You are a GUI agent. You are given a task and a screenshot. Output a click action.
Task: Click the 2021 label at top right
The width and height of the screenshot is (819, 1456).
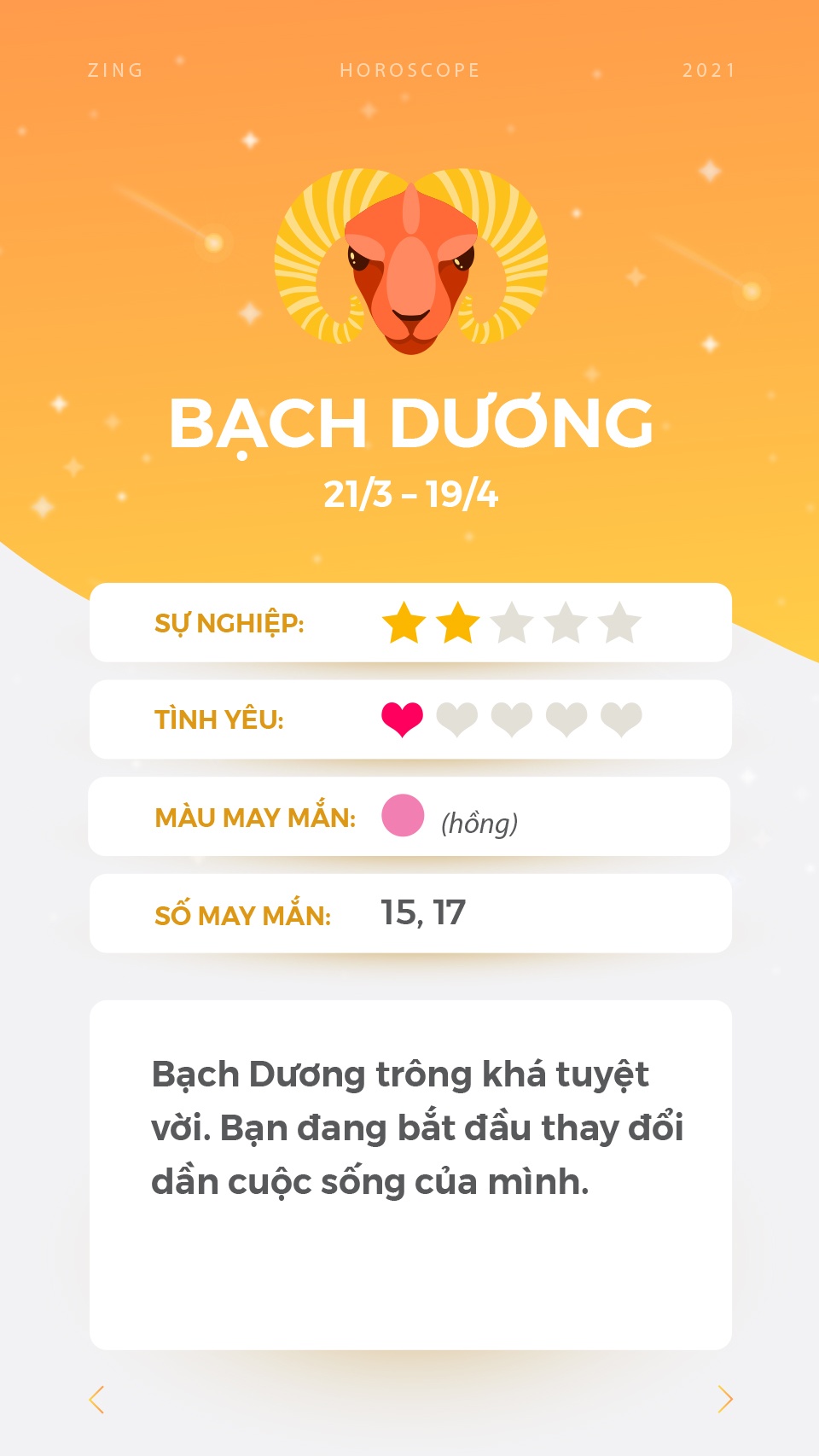pyautogui.click(x=709, y=70)
